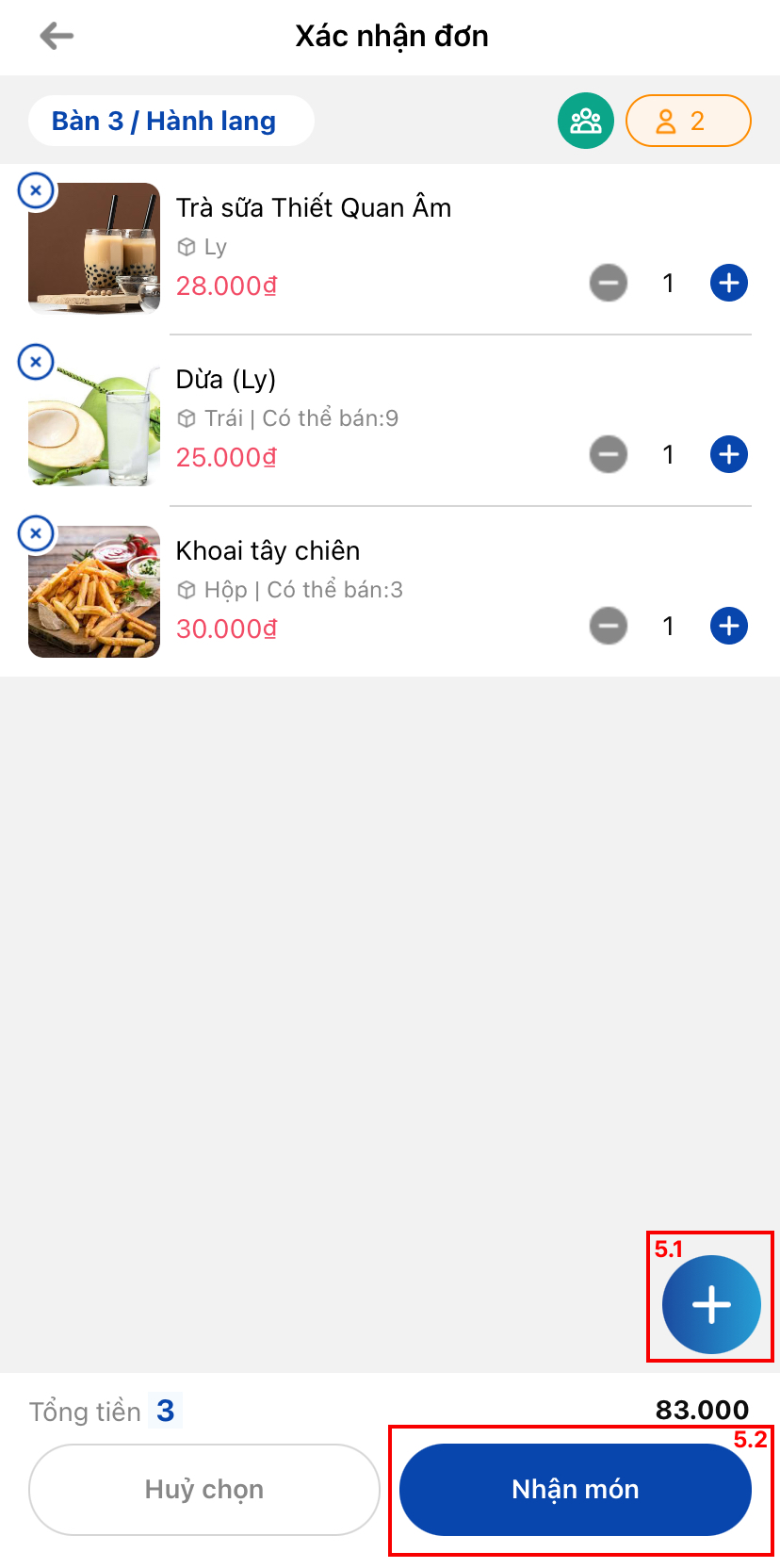Screen dimensions: 780x1568
Task: Tap Huỷ chọn to cancel selection
Action: [x=204, y=1489]
